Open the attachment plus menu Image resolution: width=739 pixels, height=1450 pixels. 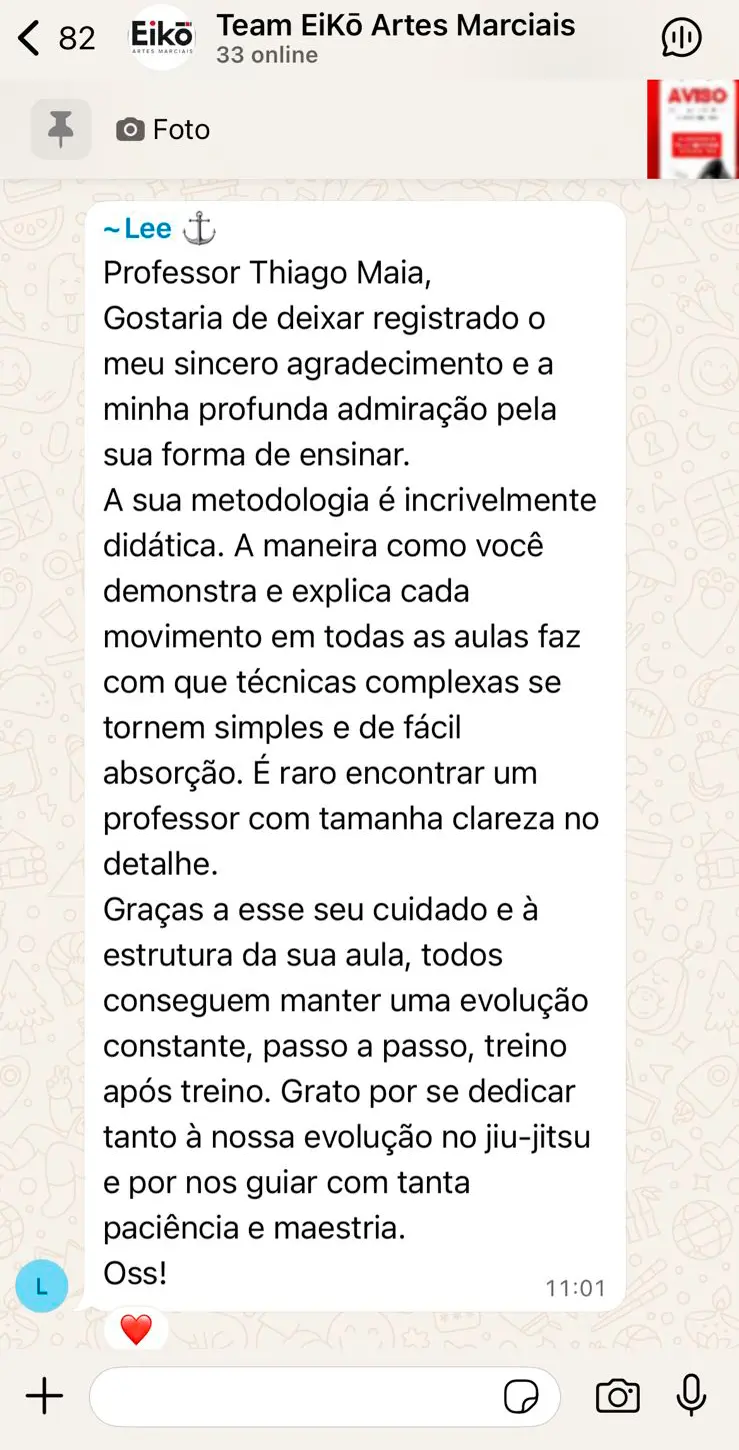(44, 1396)
